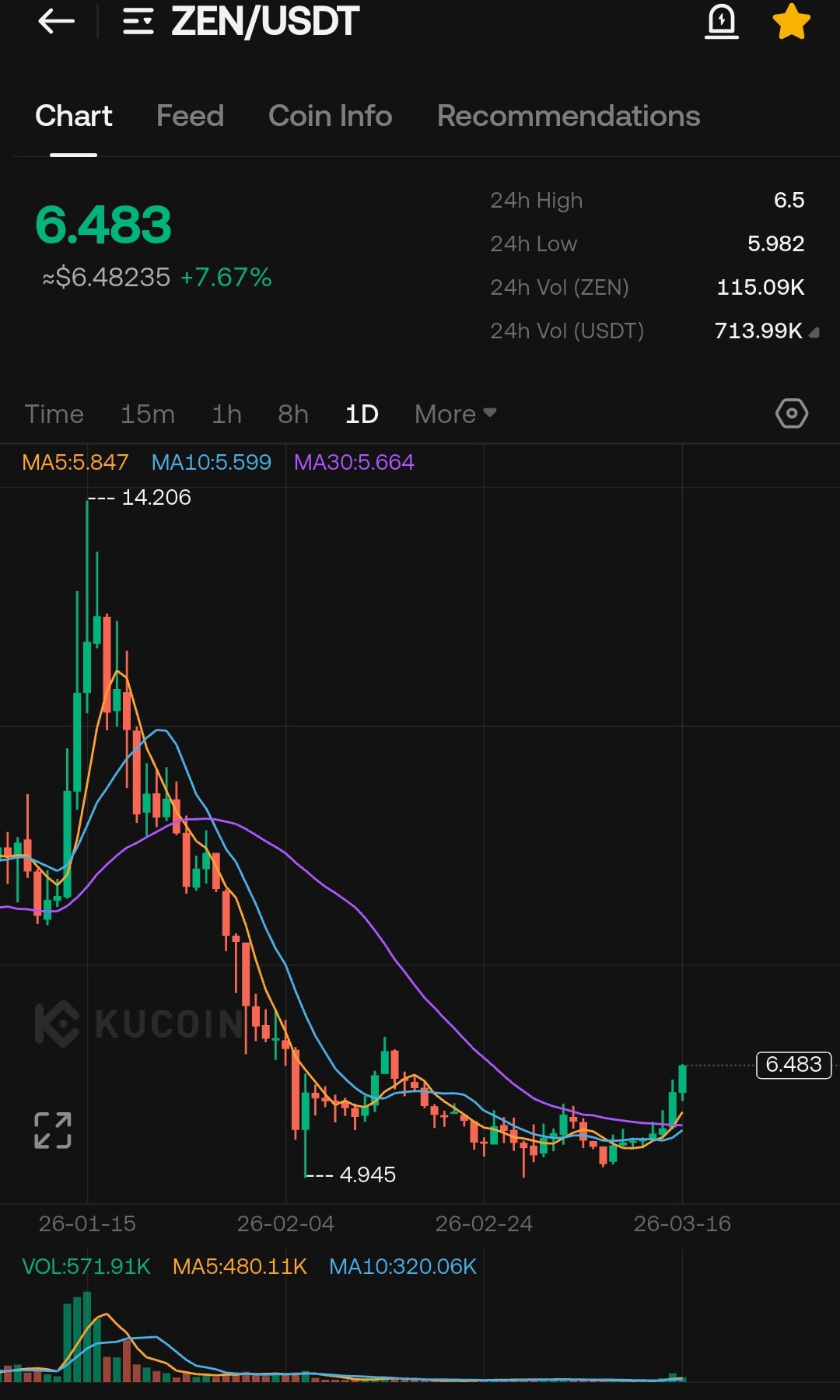This screenshot has width=840, height=1400.
Task: Select the Time chart view
Action: 54,414
